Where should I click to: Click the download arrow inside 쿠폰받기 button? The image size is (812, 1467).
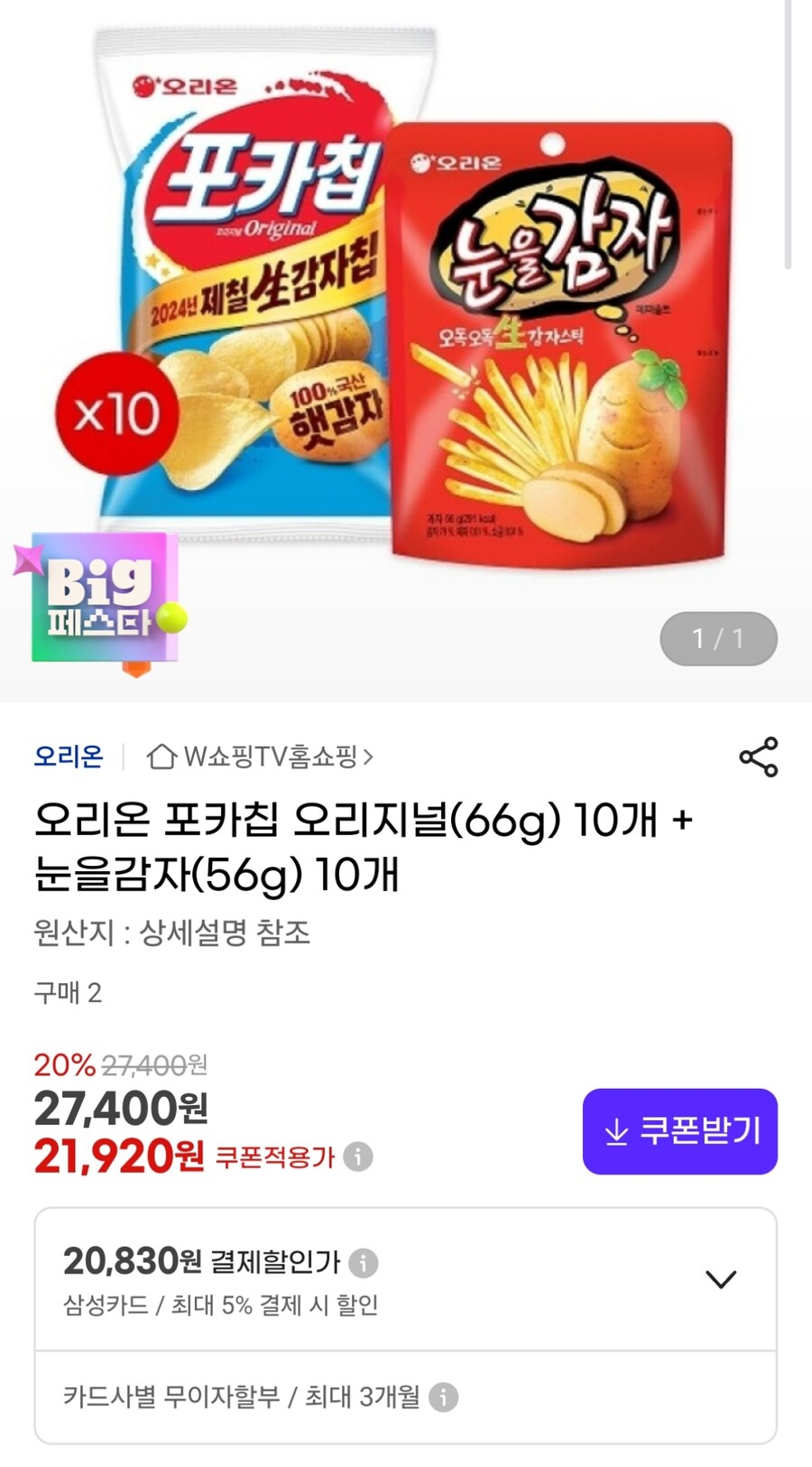pyautogui.click(x=618, y=1130)
